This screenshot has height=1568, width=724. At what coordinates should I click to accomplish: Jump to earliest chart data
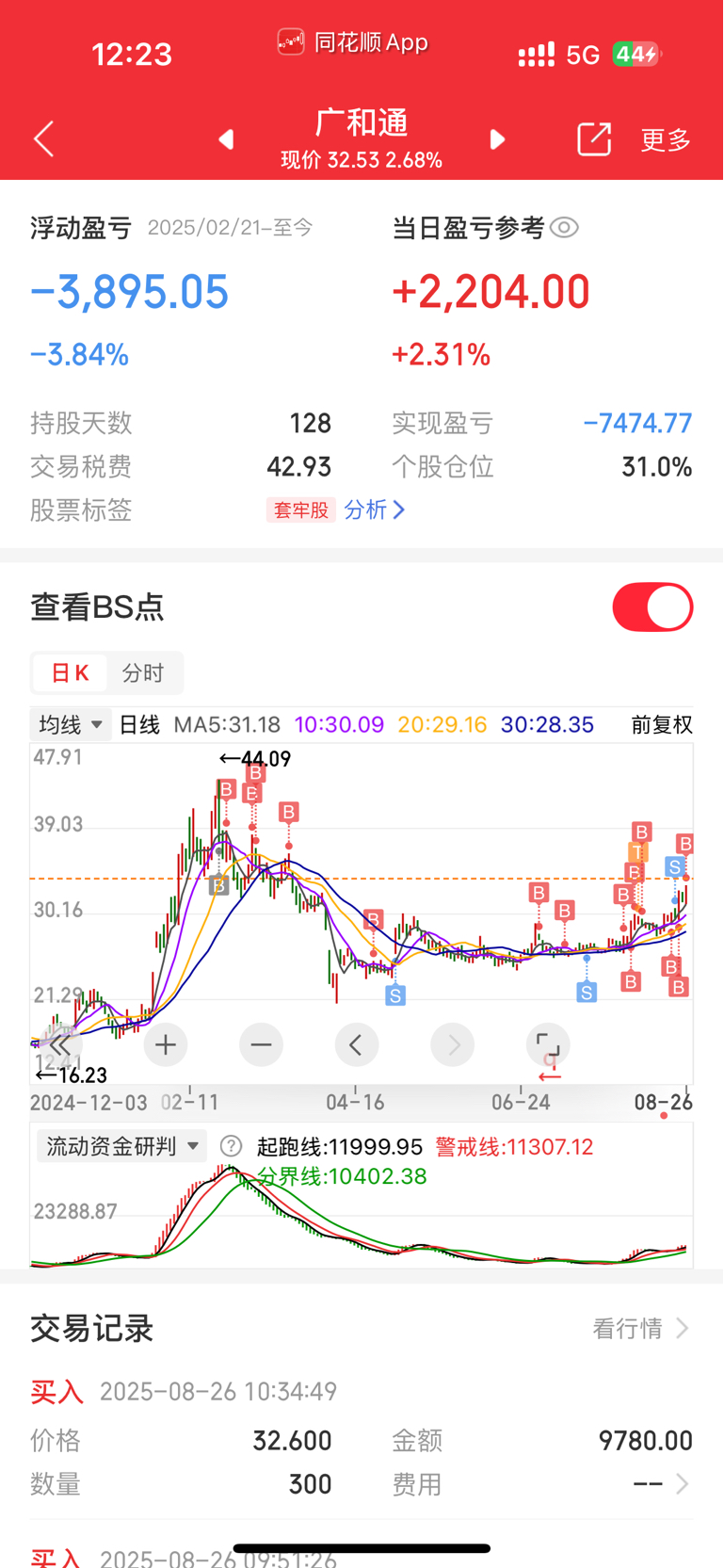(60, 1044)
